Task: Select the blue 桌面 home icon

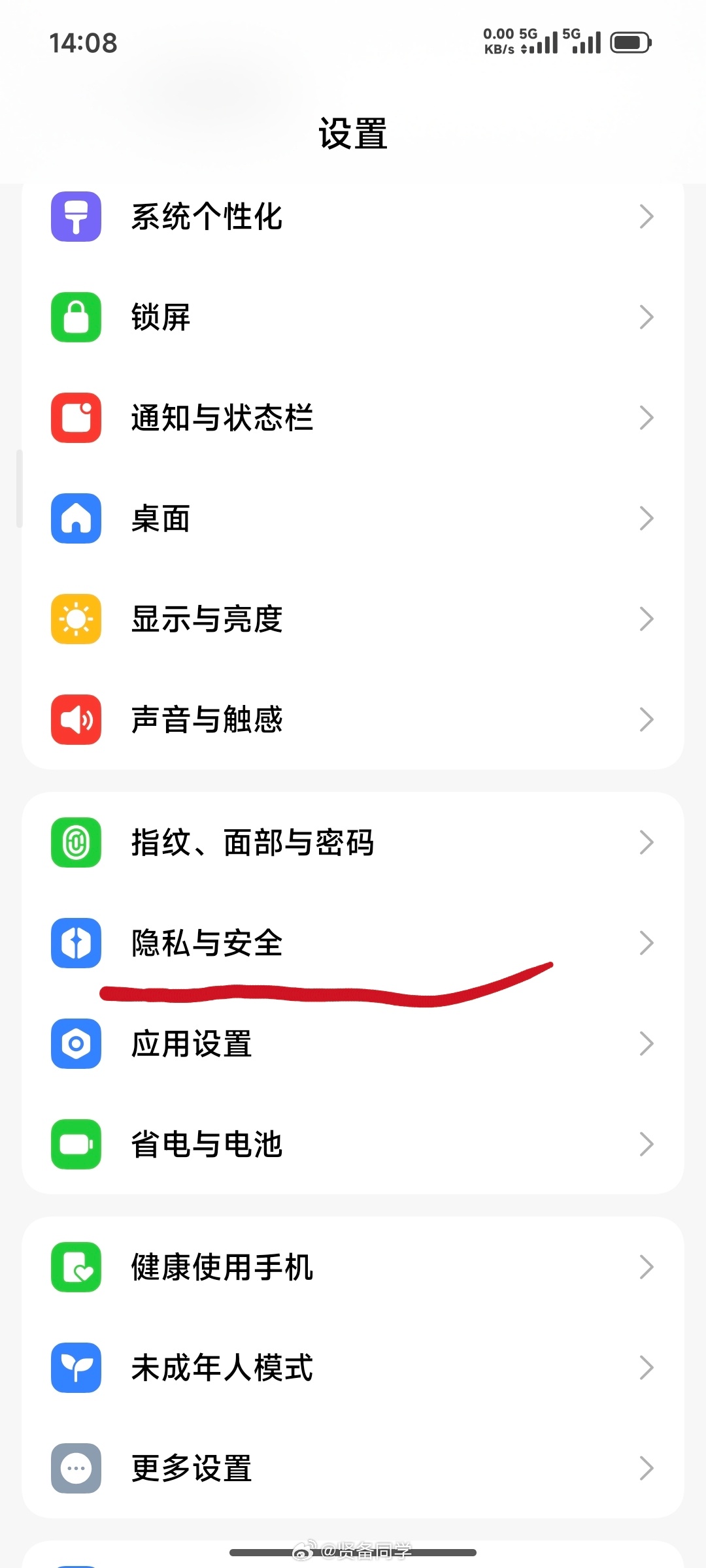Action: coord(76,518)
